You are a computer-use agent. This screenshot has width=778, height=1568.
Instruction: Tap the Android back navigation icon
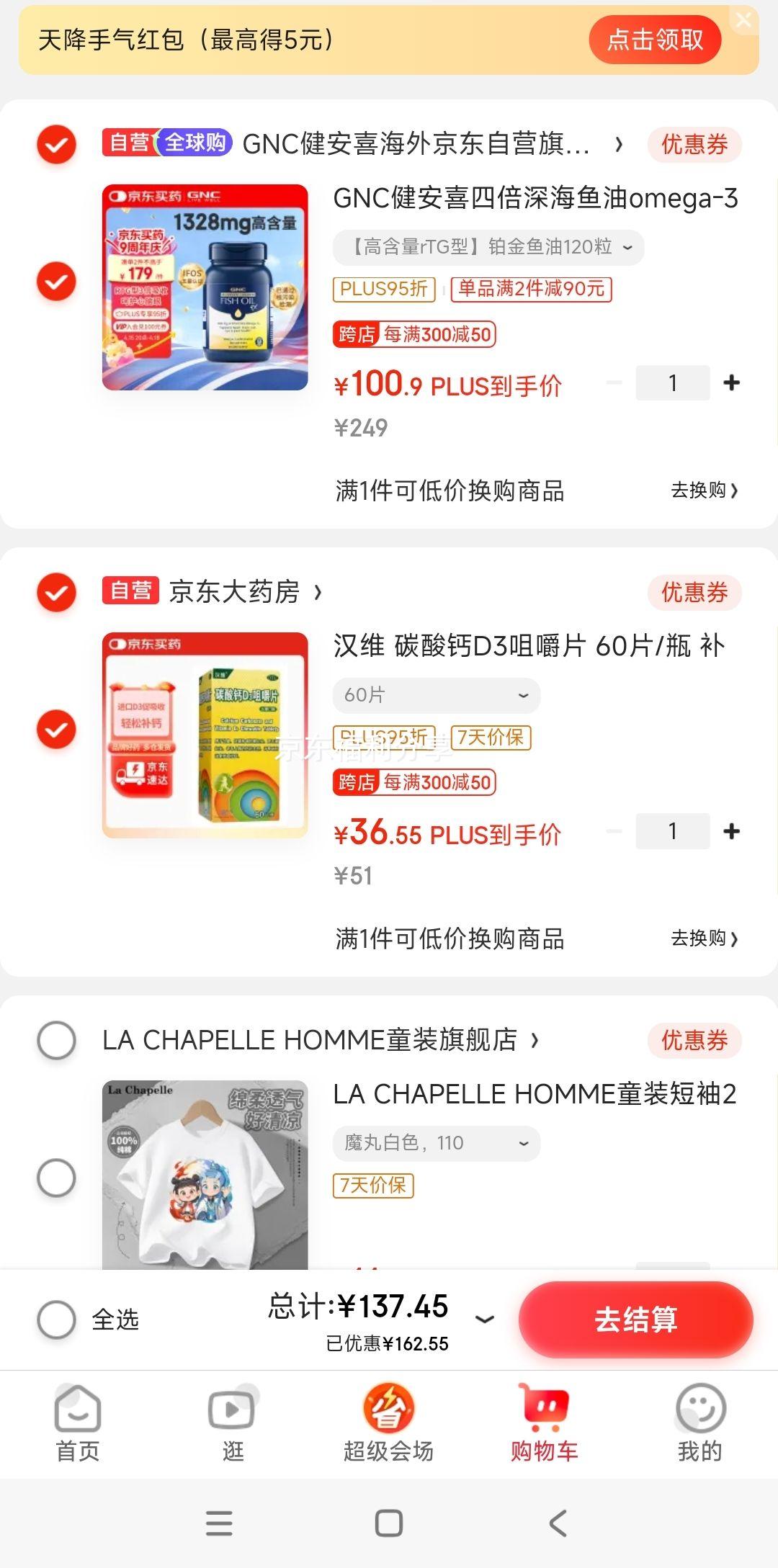(x=558, y=1524)
